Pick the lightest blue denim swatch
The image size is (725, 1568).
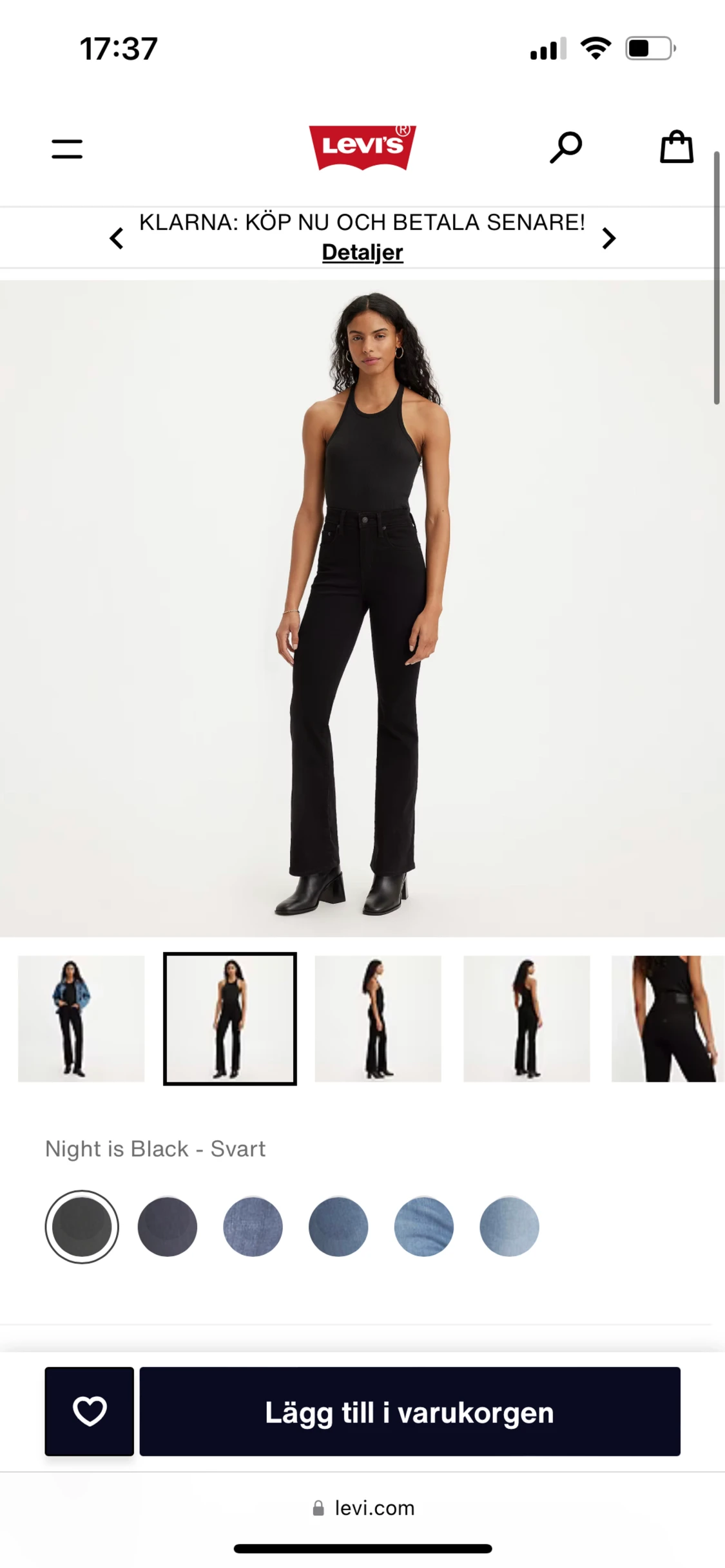coord(509,1227)
